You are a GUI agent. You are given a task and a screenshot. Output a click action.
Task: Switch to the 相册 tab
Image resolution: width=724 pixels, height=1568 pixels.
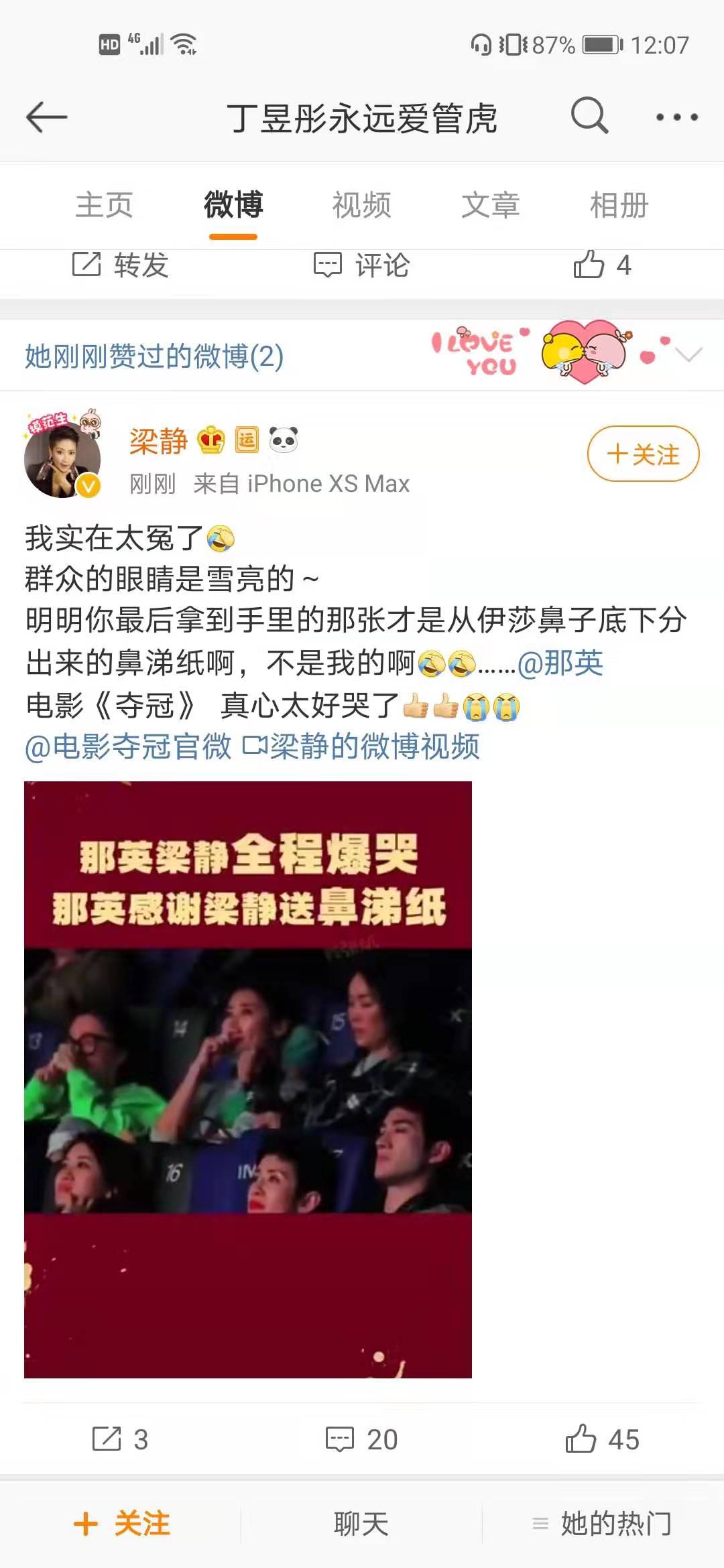click(619, 205)
